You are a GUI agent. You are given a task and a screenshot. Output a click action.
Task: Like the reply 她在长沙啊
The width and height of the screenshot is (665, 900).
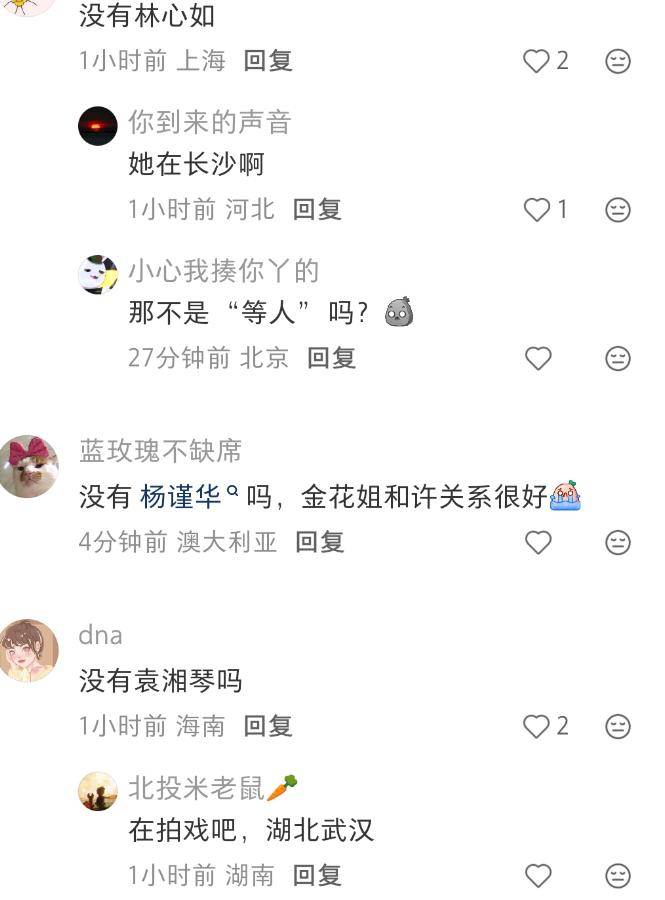point(537,209)
